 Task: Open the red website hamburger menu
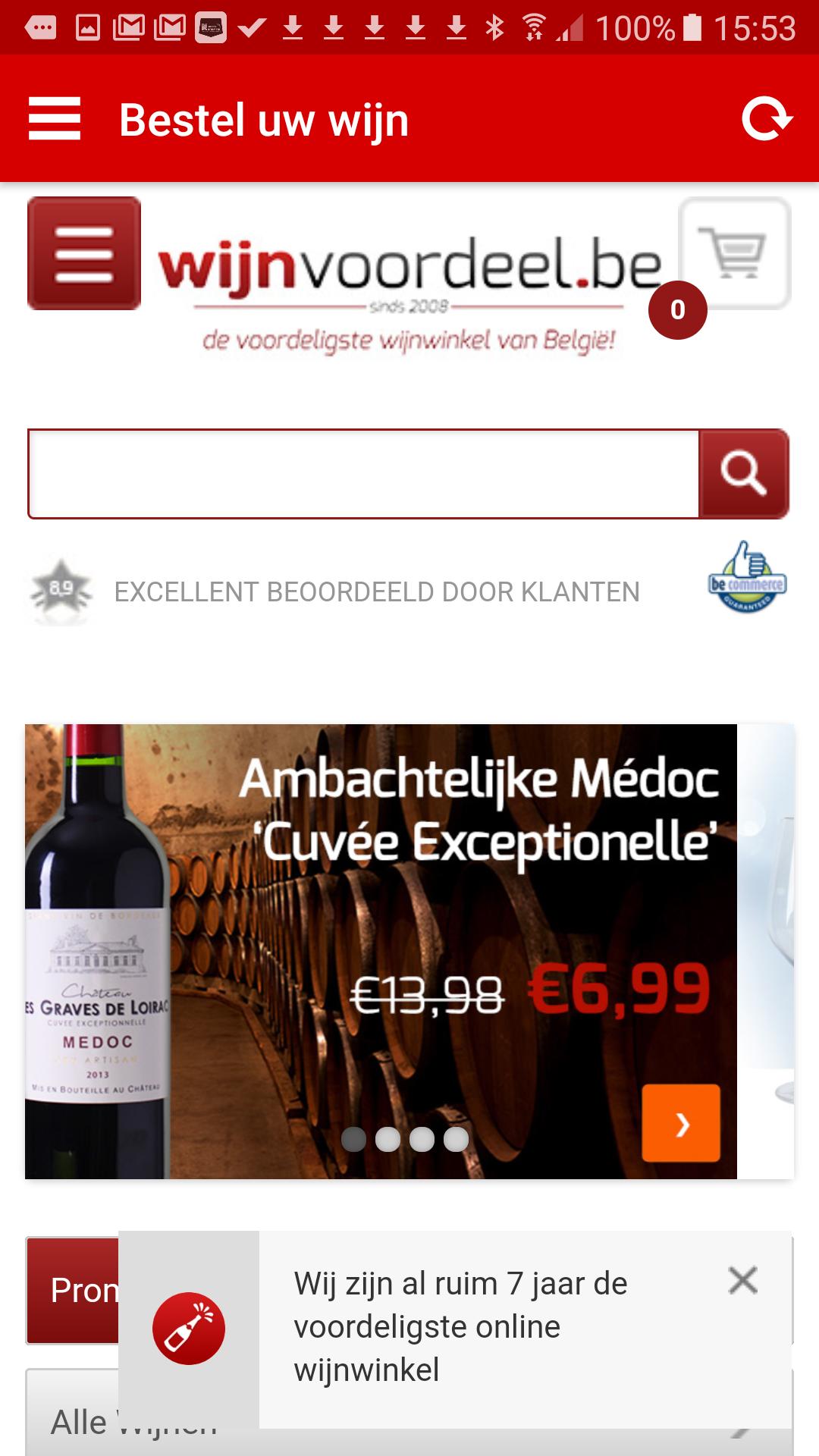83,254
